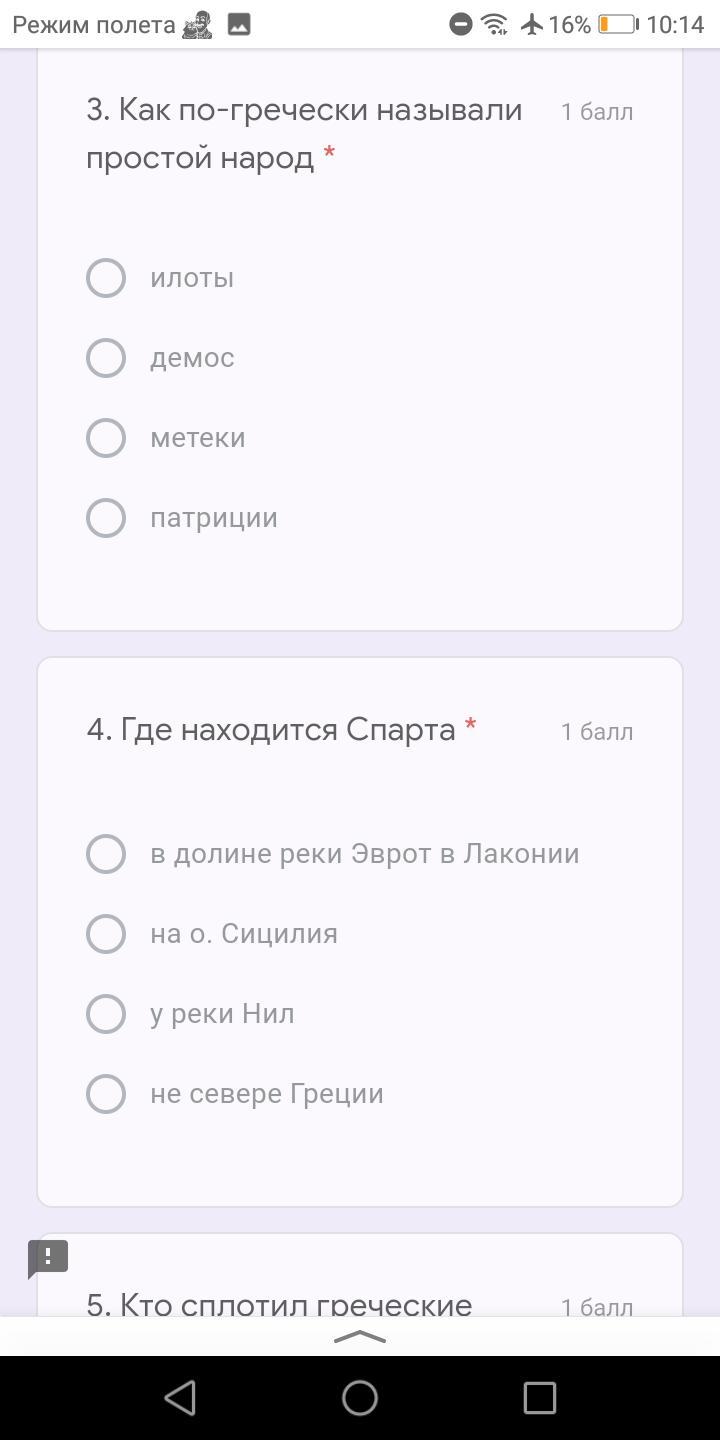This screenshot has width=720, height=1440.
Task: Select the answer «илоты»
Action: pos(106,278)
